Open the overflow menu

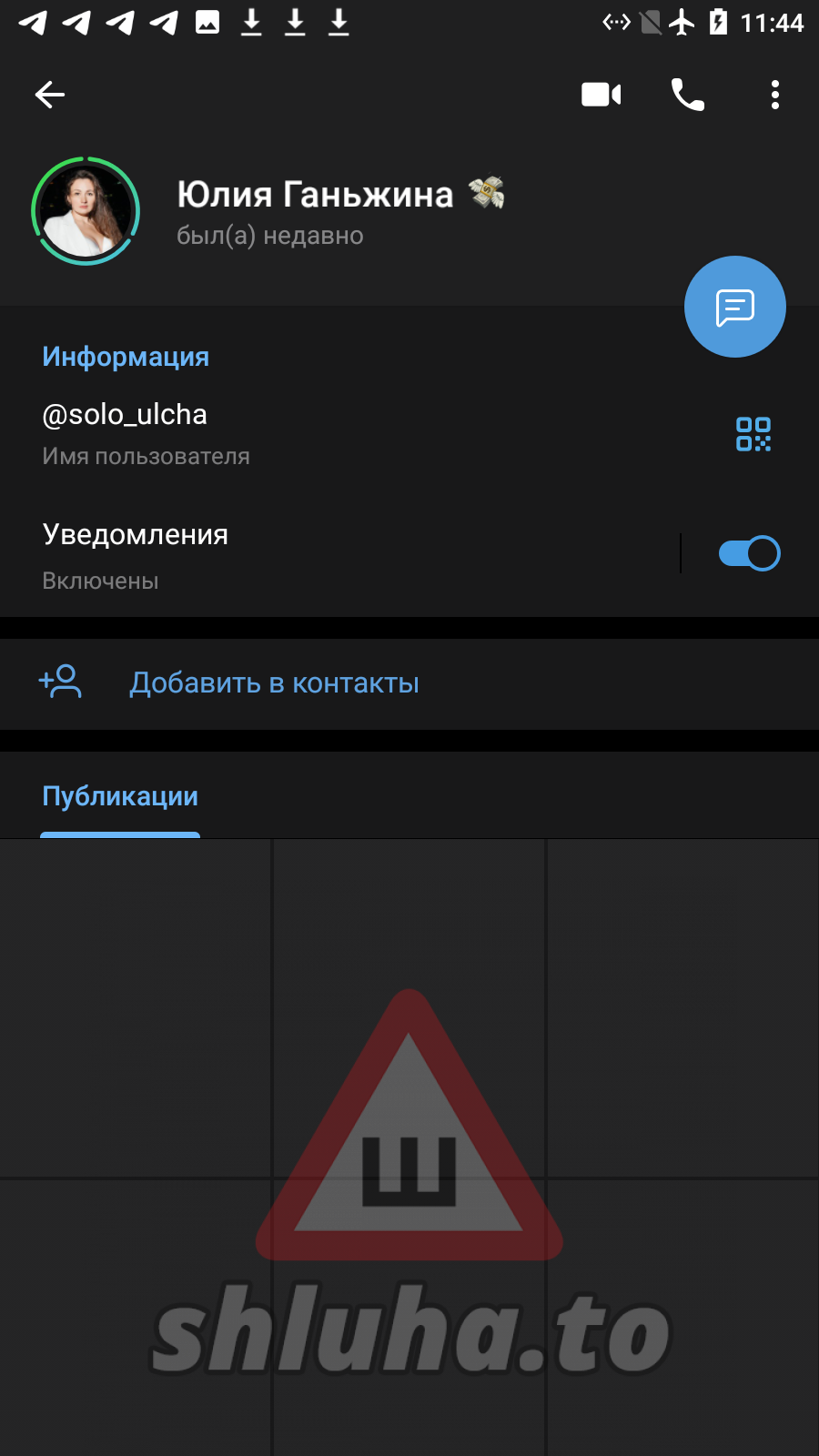click(774, 95)
